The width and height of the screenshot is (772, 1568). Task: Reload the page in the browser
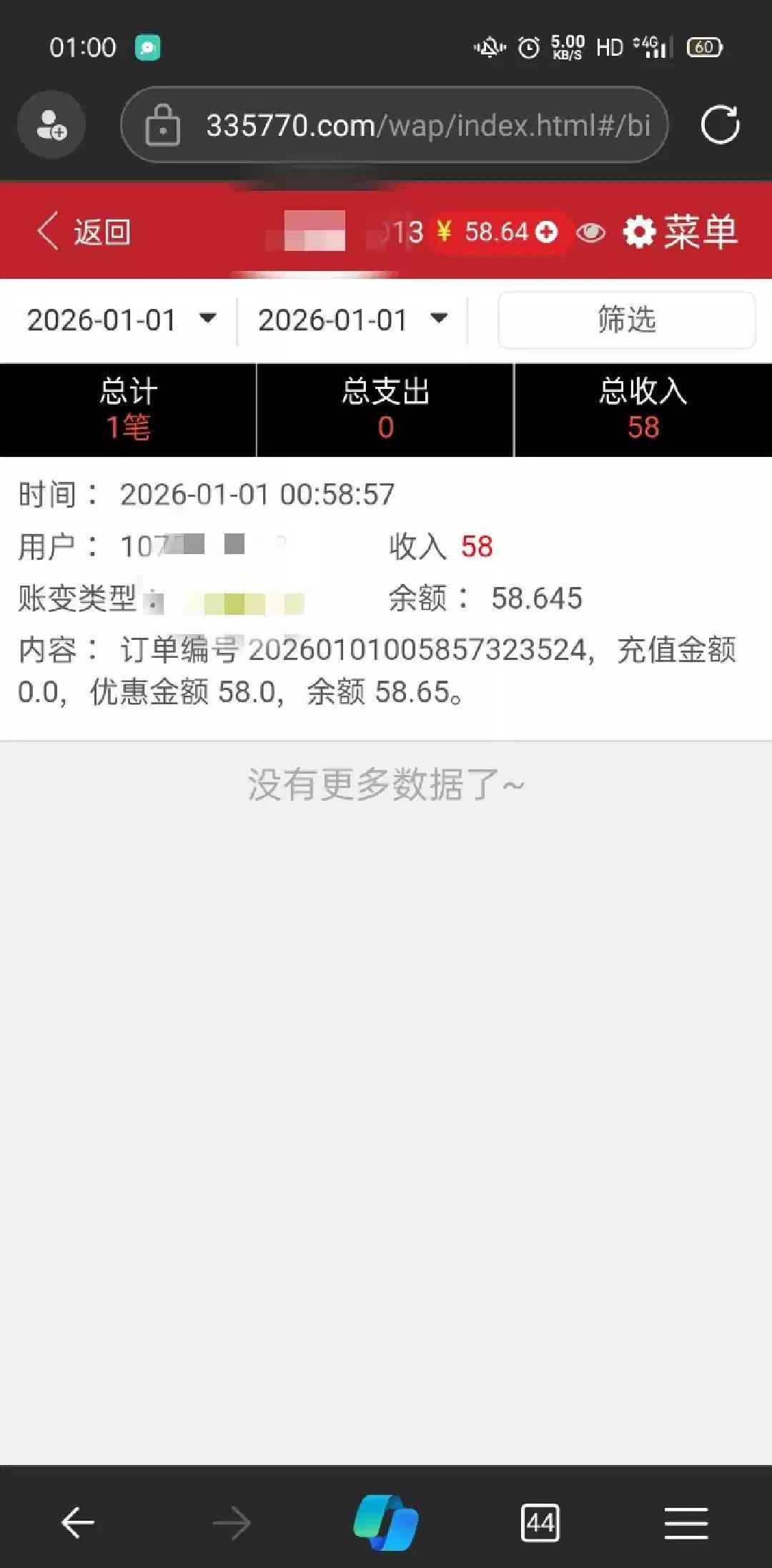tap(720, 125)
